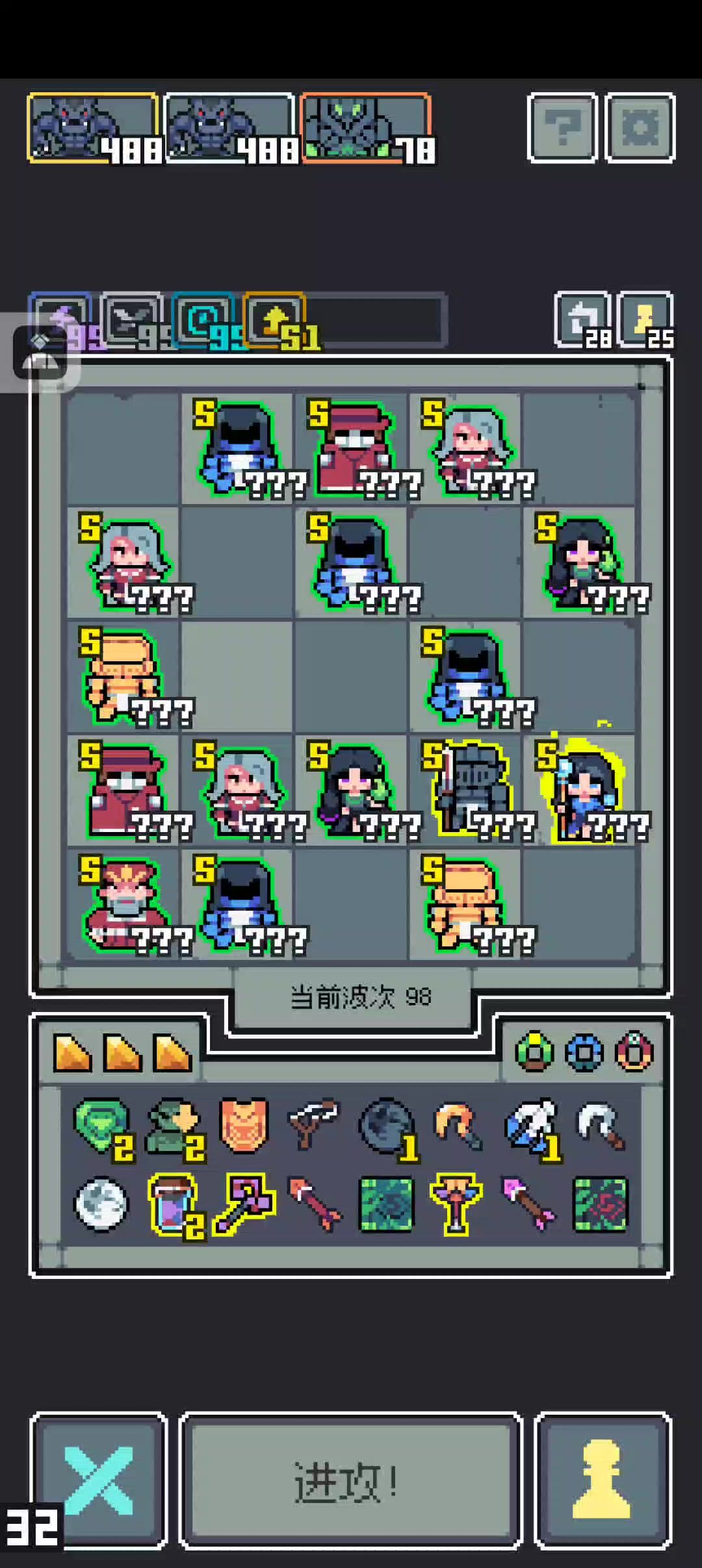Select the potion jar item
Image resolution: width=702 pixels, height=1568 pixels.
[173, 1204]
